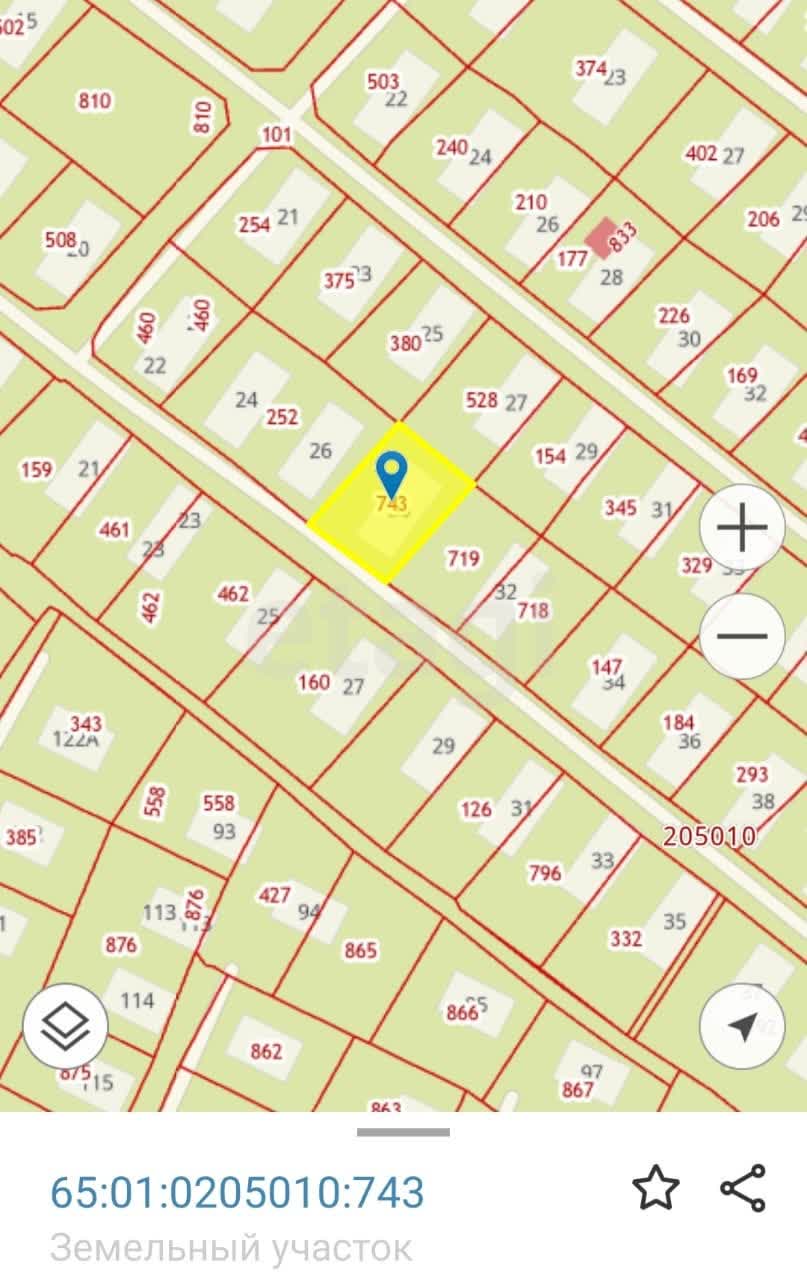This screenshot has height=1280, width=807.
Task: Add parcel 65:01:0205010:743 to favorites
Action: pos(655,1189)
